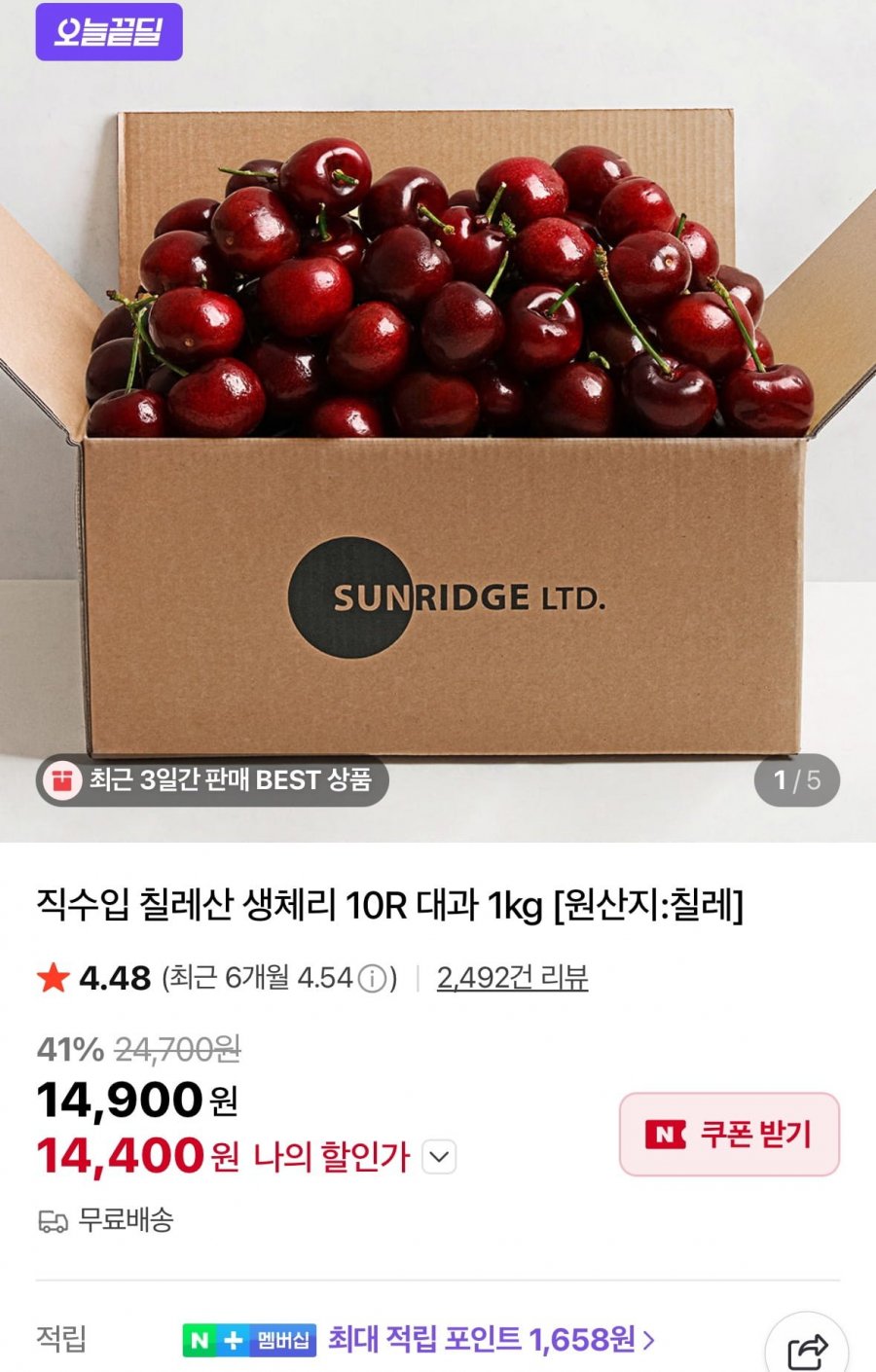Viewport: 876px width, 1372px height.
Task: Open 최대 적립 포인트 1,658원 details
Action: (491, 1340)
